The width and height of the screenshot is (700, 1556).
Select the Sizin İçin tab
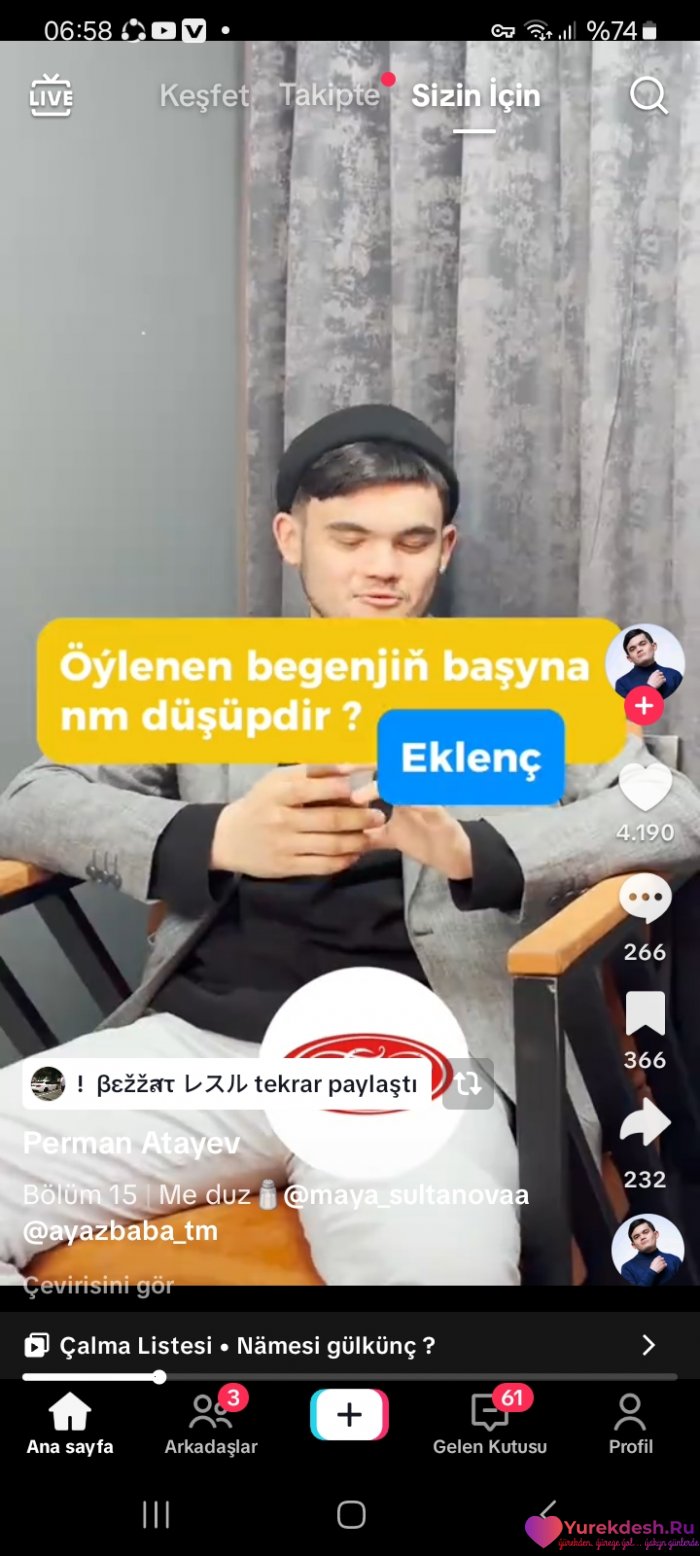[475, 97]
